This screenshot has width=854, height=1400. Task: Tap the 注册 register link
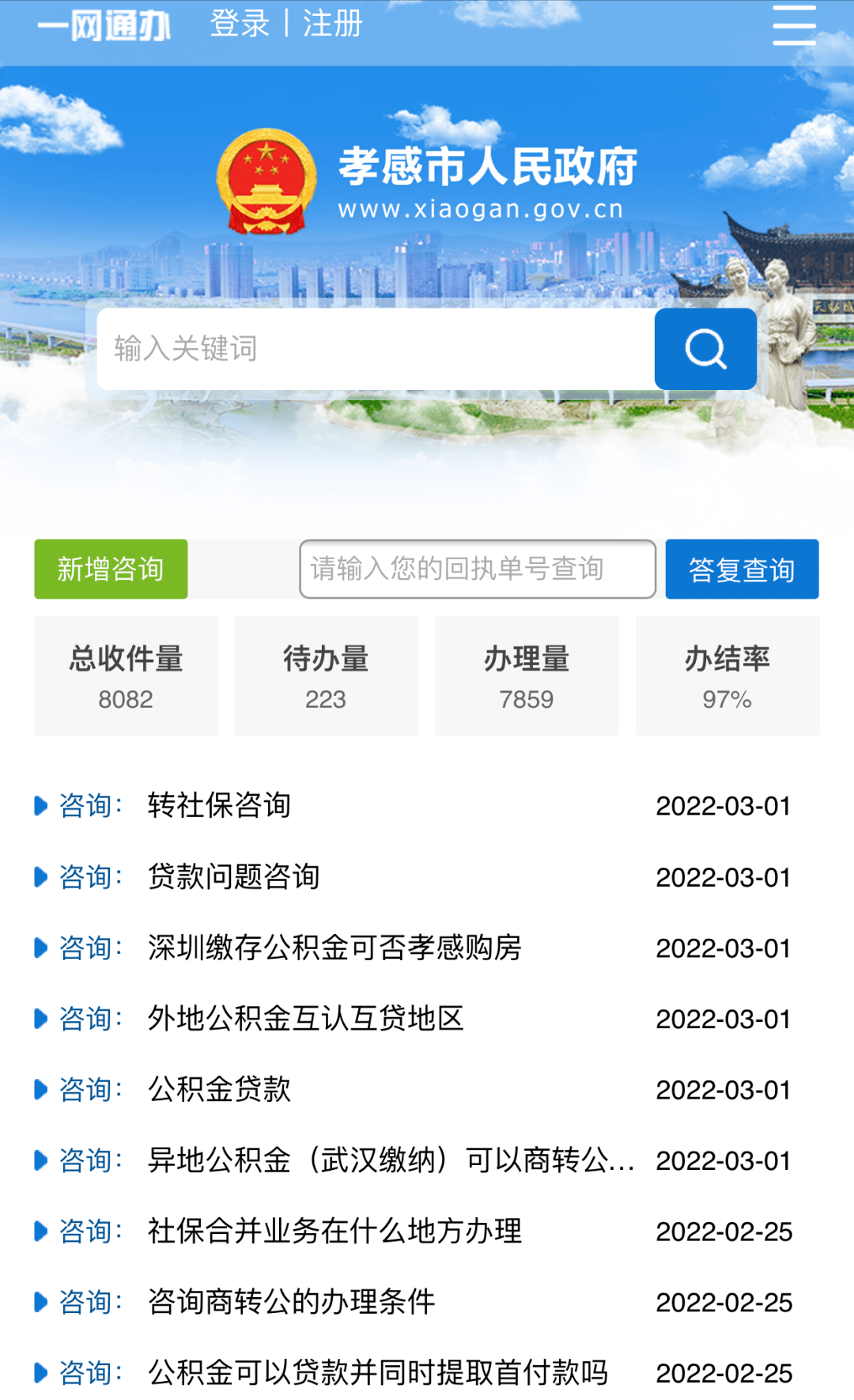333,24
